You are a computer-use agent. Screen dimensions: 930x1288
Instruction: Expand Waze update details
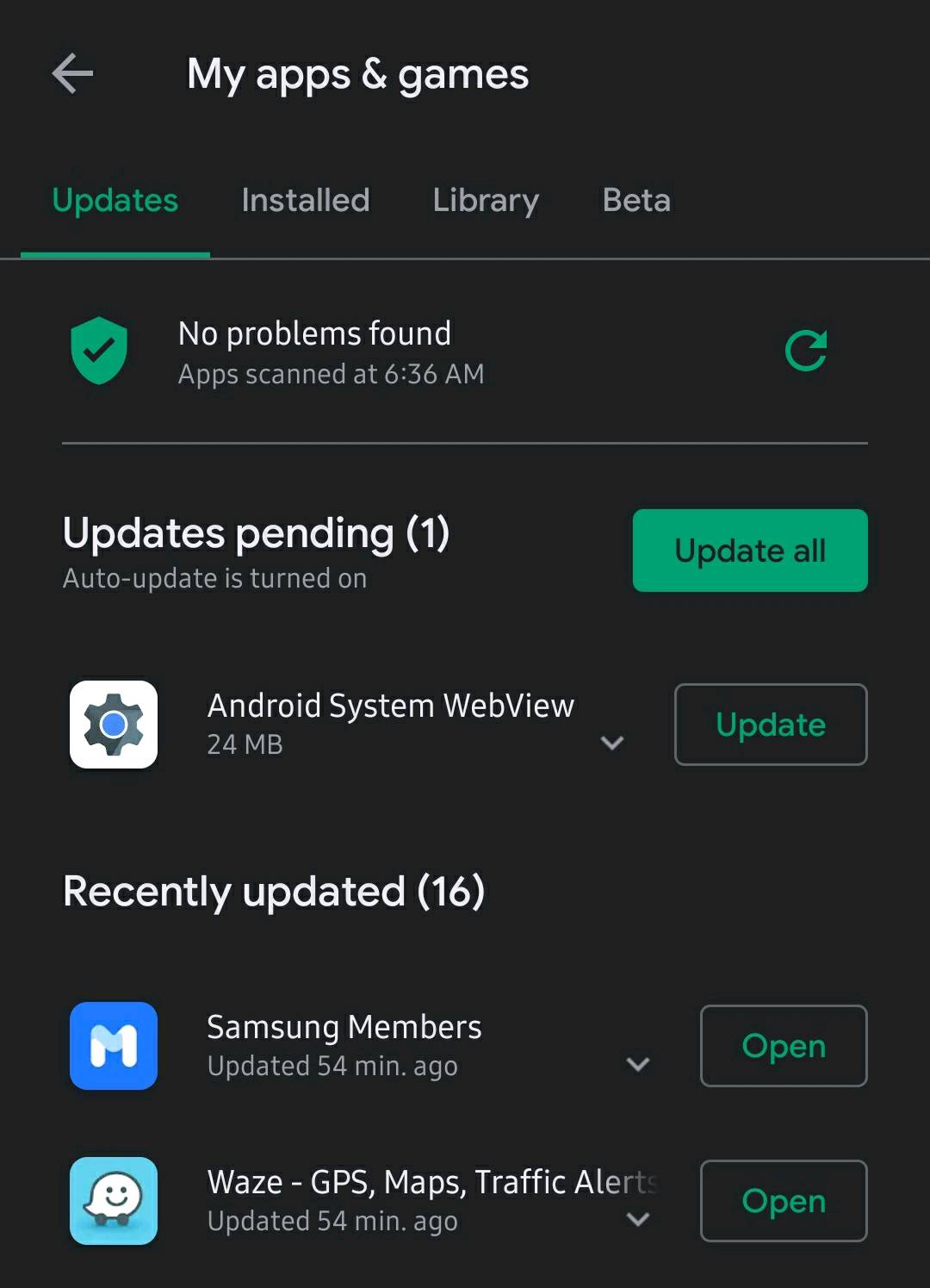[x=638, y=1219]
